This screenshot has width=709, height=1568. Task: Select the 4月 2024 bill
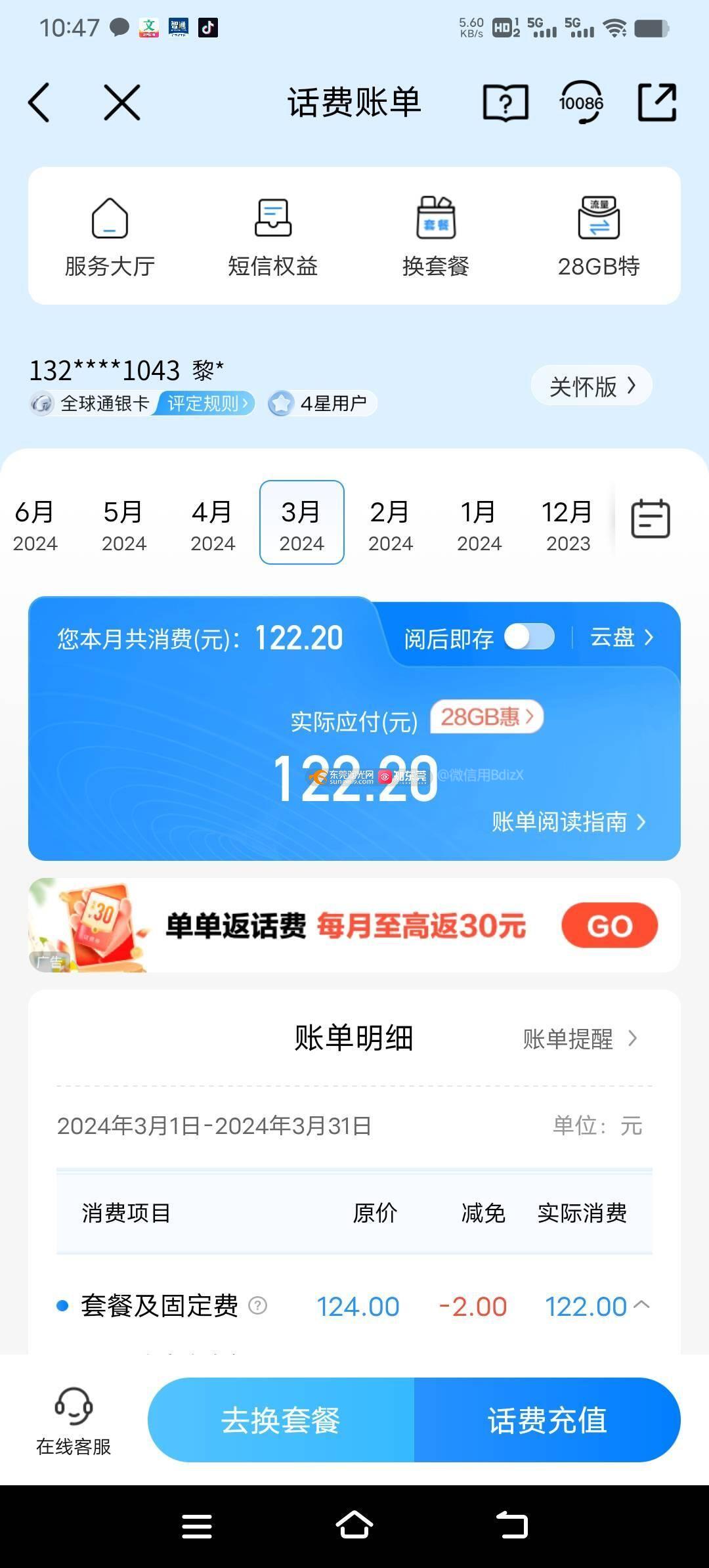(x=212, y=523)
